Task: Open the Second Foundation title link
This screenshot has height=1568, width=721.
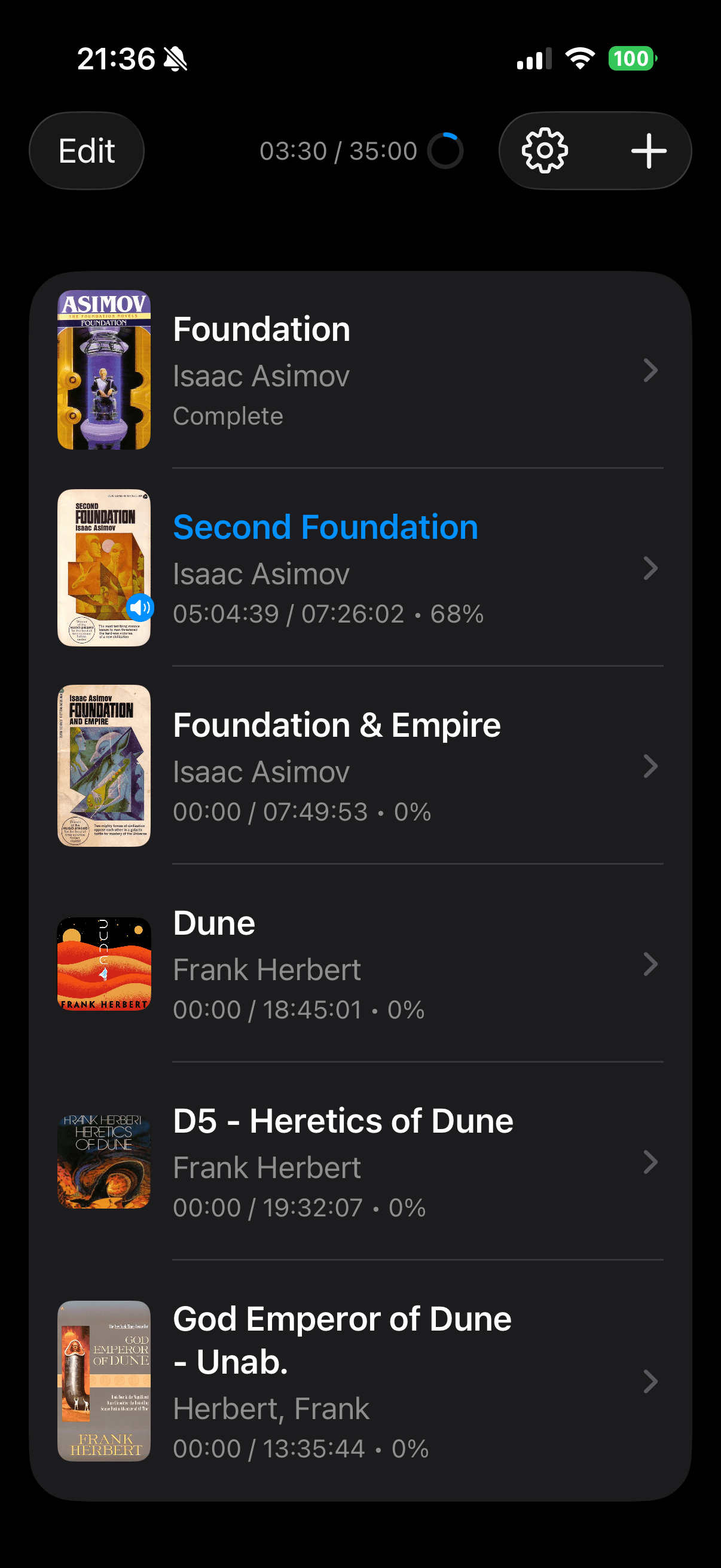Action: coord(326,526)
